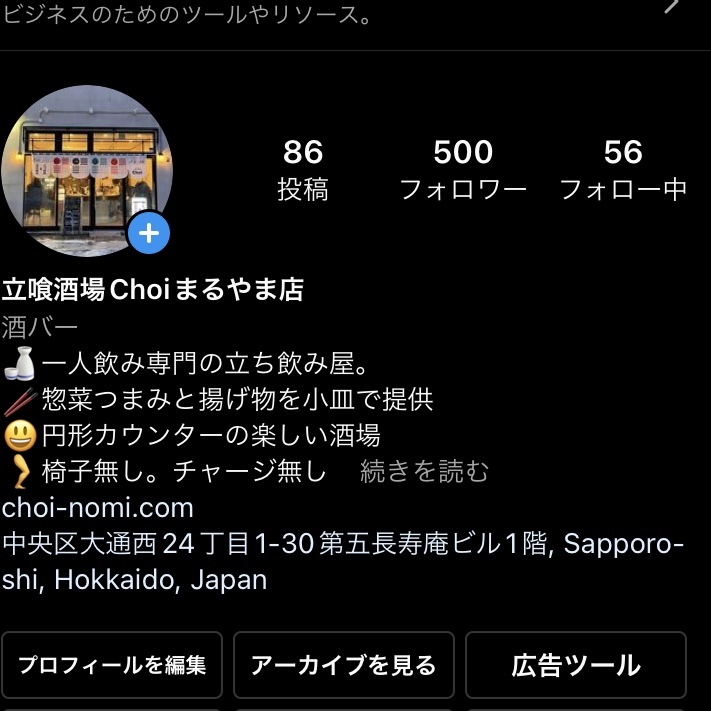The height and width of the screenshot is (711, 711).
Task: Edit profile with プロフィールを編集
Action: coord(112,665)
